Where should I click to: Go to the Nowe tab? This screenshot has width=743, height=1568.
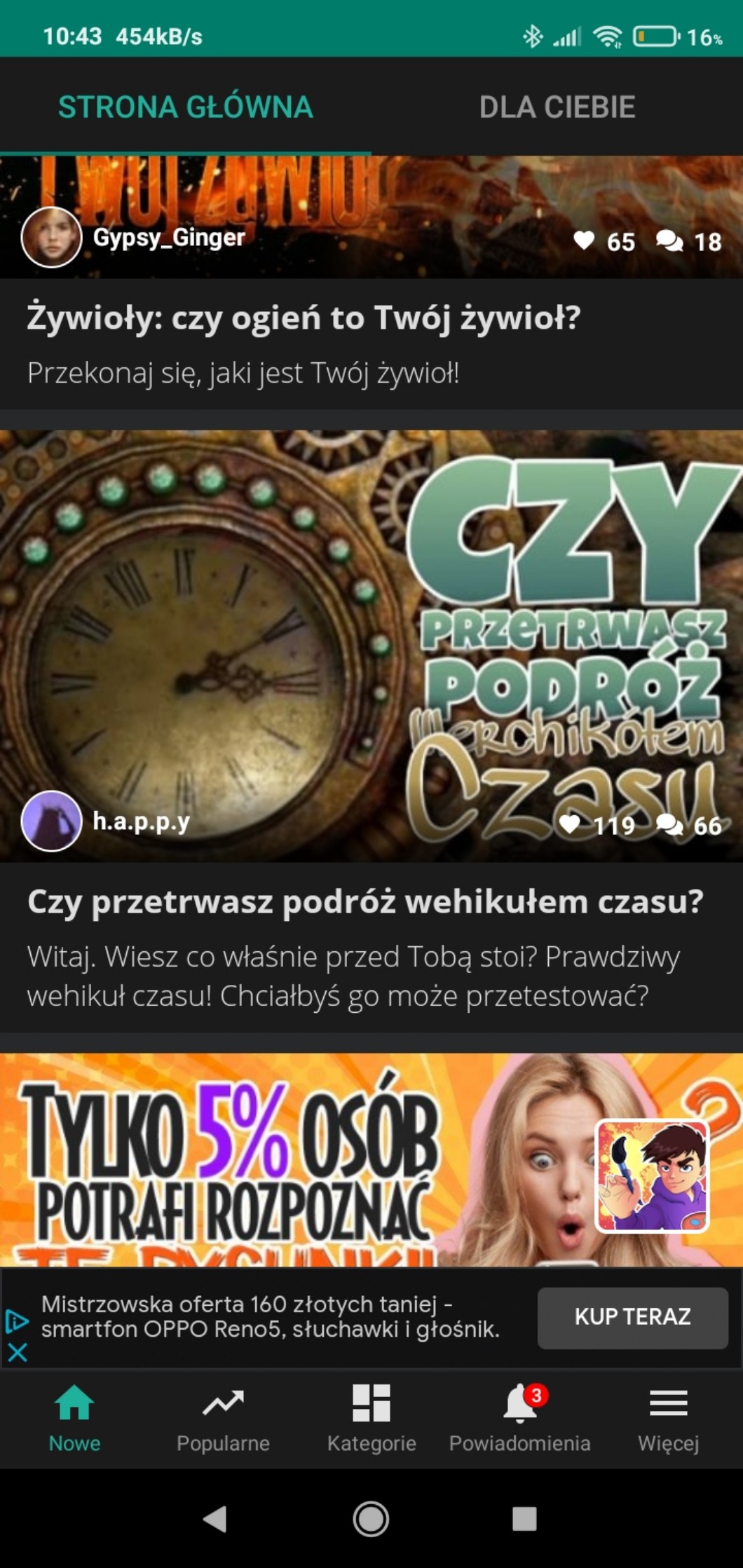click(74, 1419)
